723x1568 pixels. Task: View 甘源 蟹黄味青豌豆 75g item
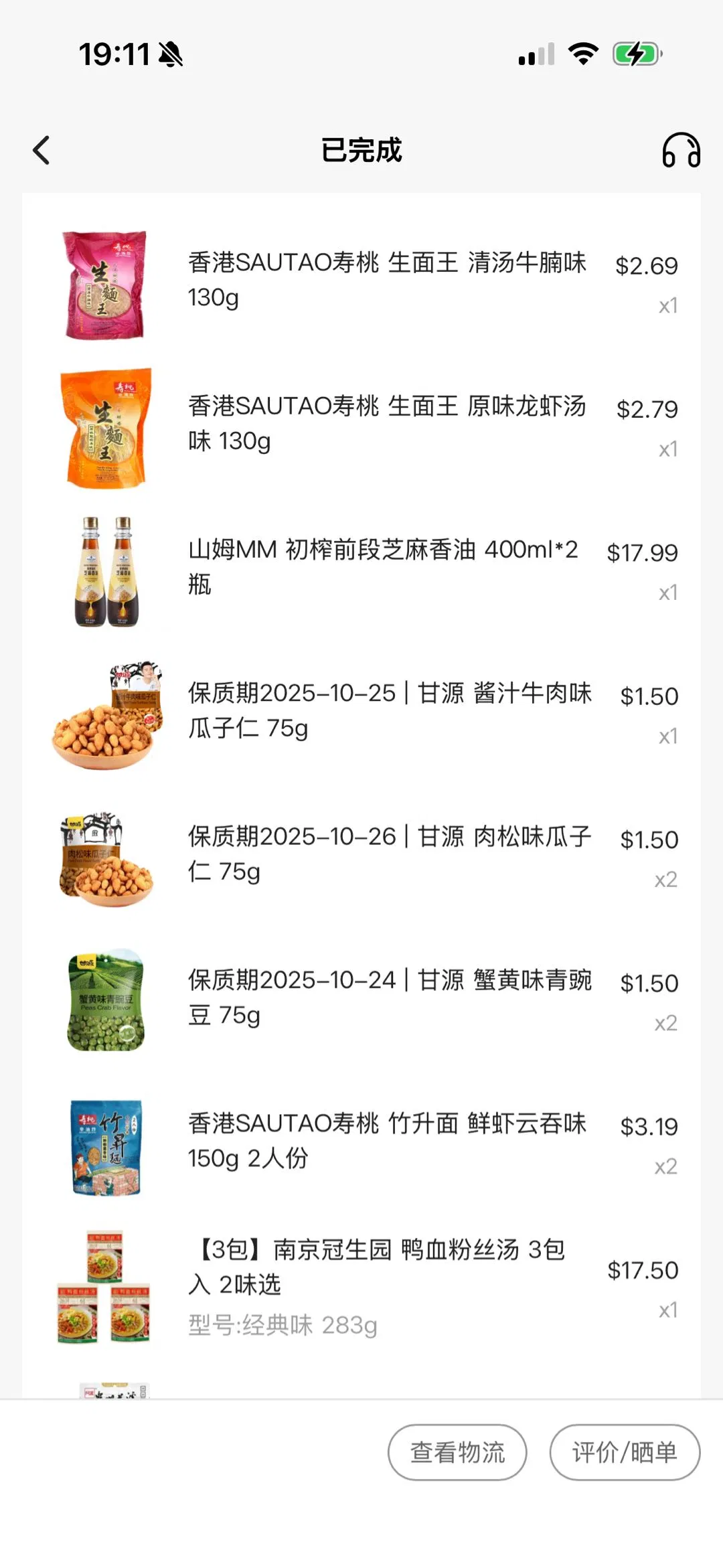389,997
